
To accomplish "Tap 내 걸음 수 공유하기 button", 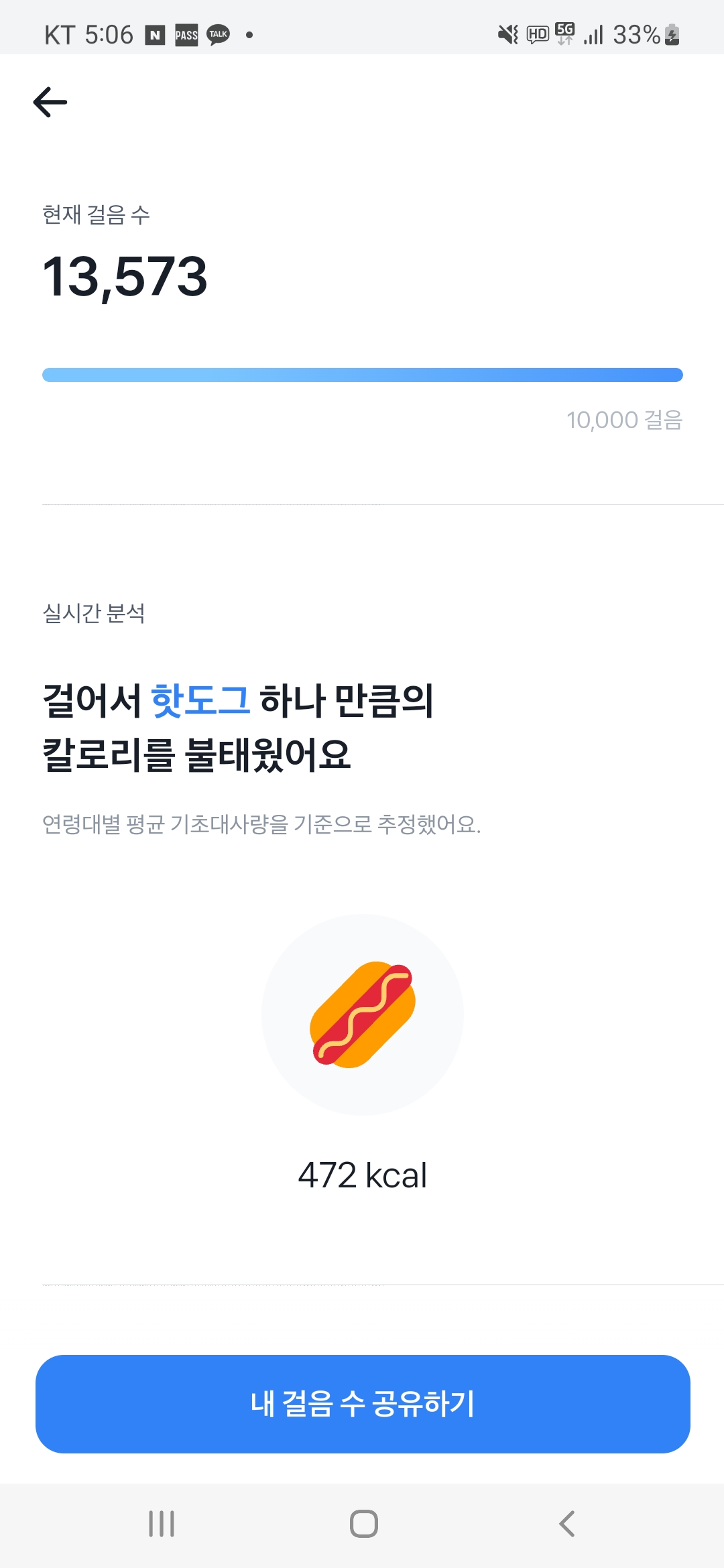I will click(362, 1404).
